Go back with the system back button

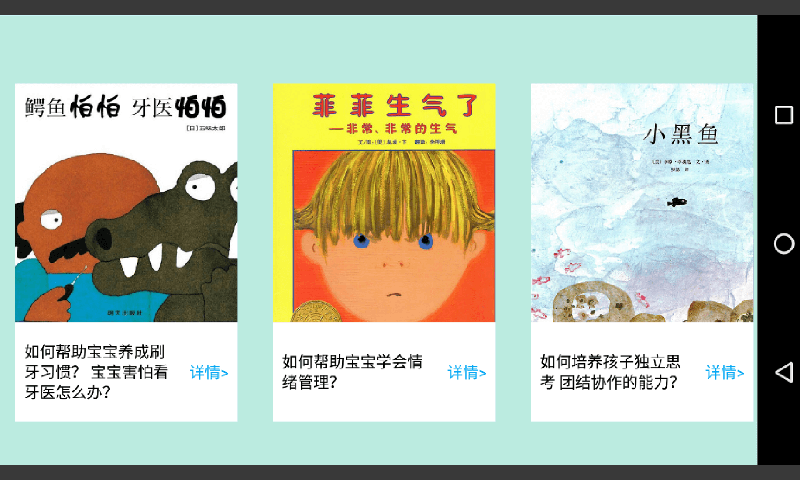(x=784, y=372)
